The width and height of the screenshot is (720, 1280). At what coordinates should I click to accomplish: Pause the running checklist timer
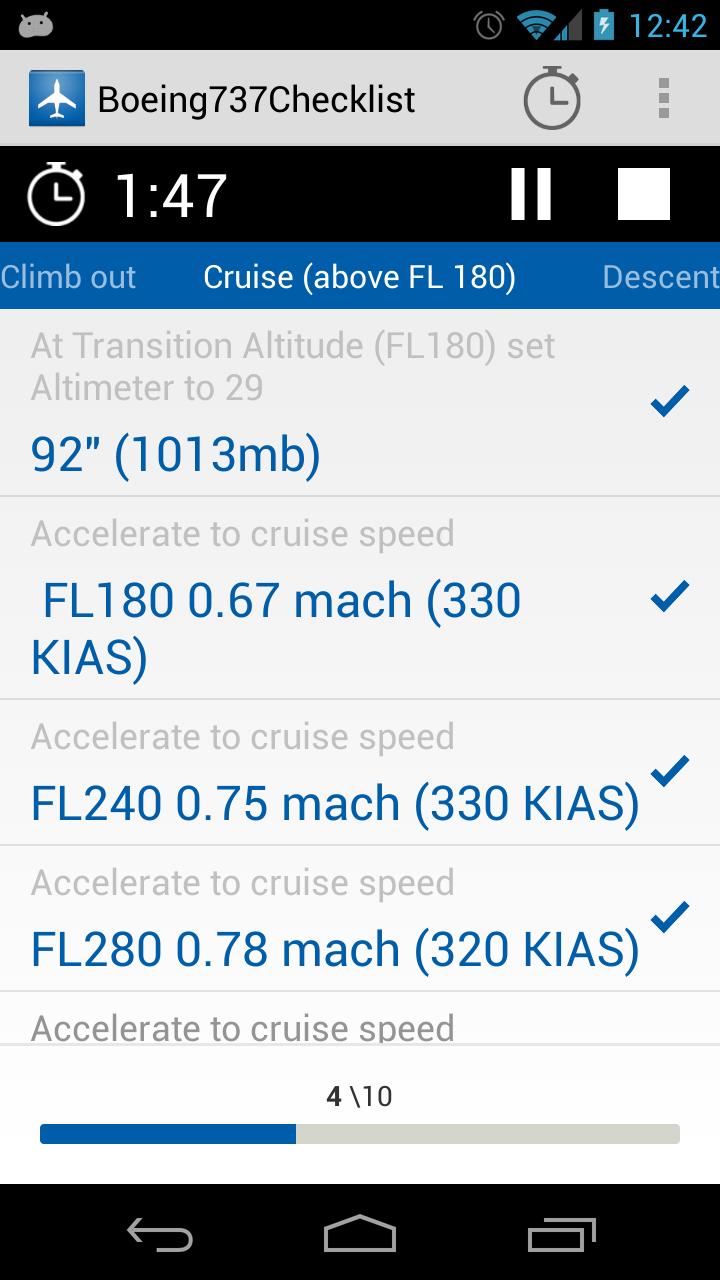coord(530,194)
